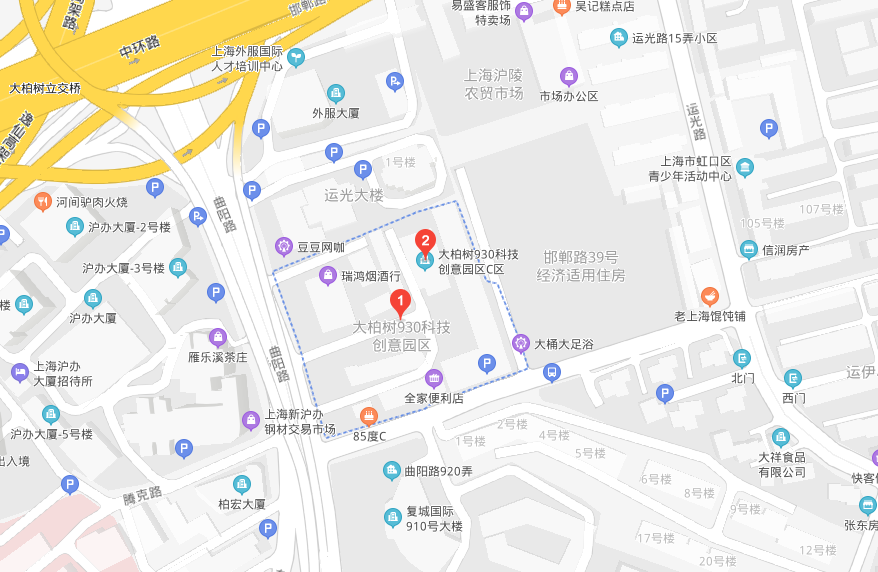This screenshot has width=878, height=572.
Task: Select the 豆豆网咖 place icon
Action: [x=283, y=246]
